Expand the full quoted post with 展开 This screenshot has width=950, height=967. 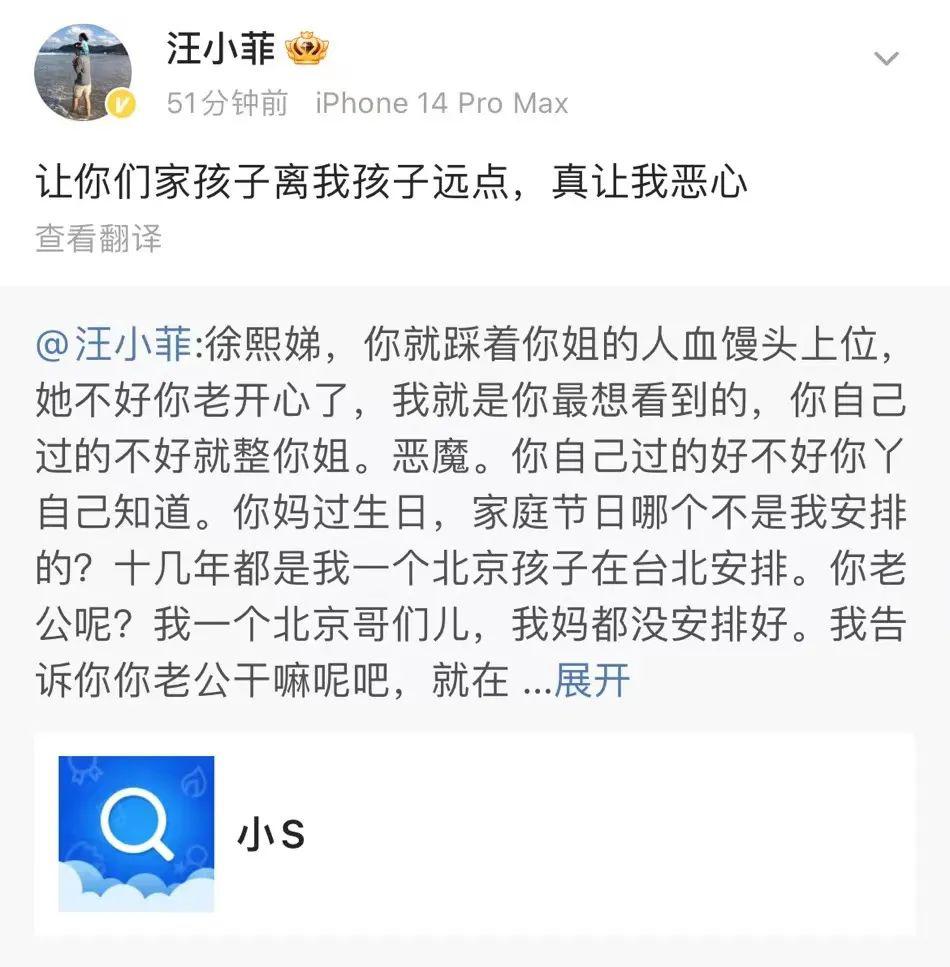coord(592,681)
